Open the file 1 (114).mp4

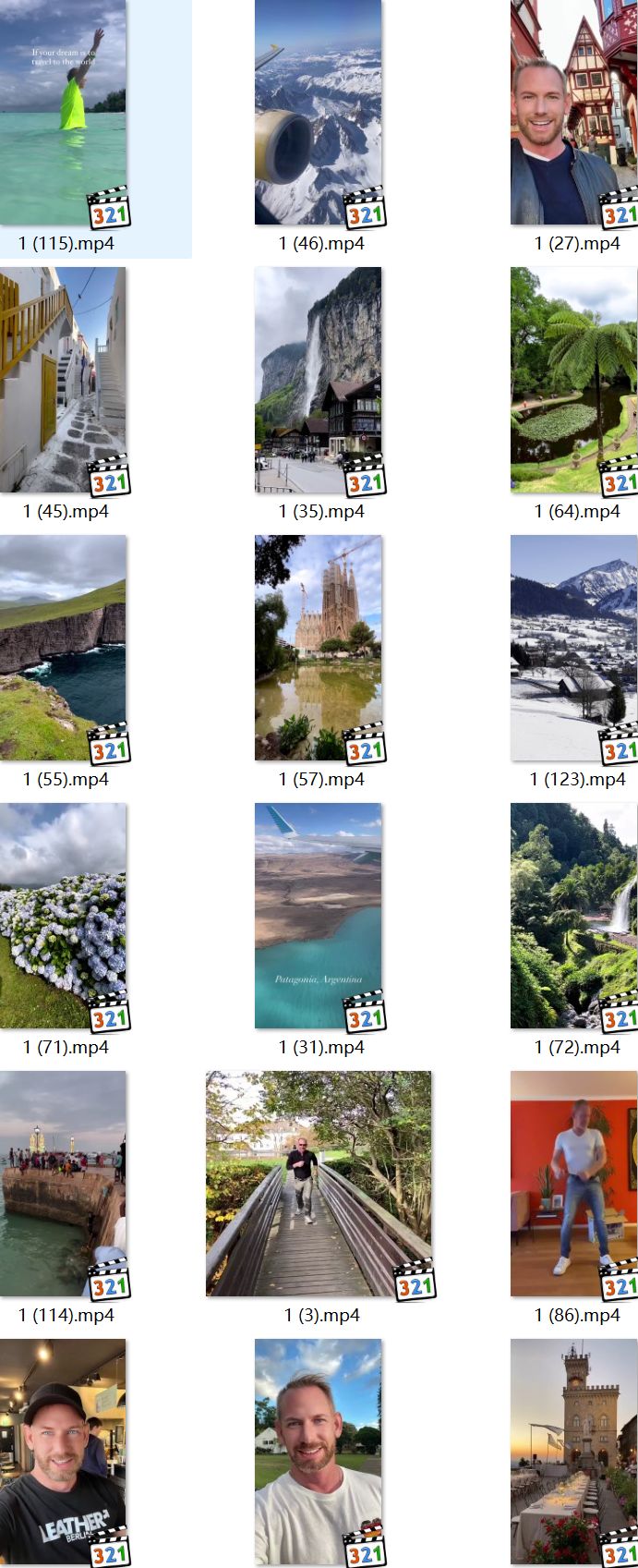click(63, 1184)
